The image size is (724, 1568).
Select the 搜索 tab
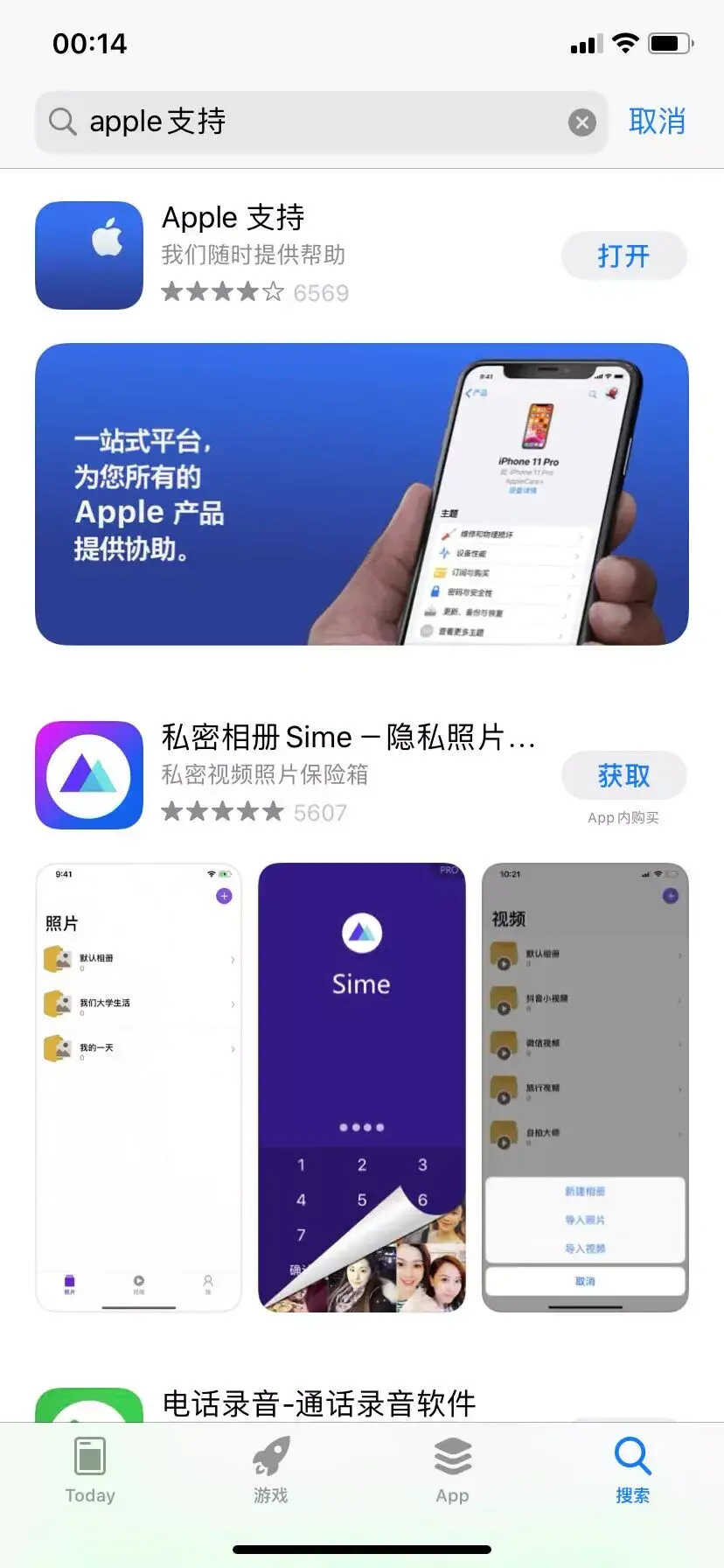(632, 1472)
